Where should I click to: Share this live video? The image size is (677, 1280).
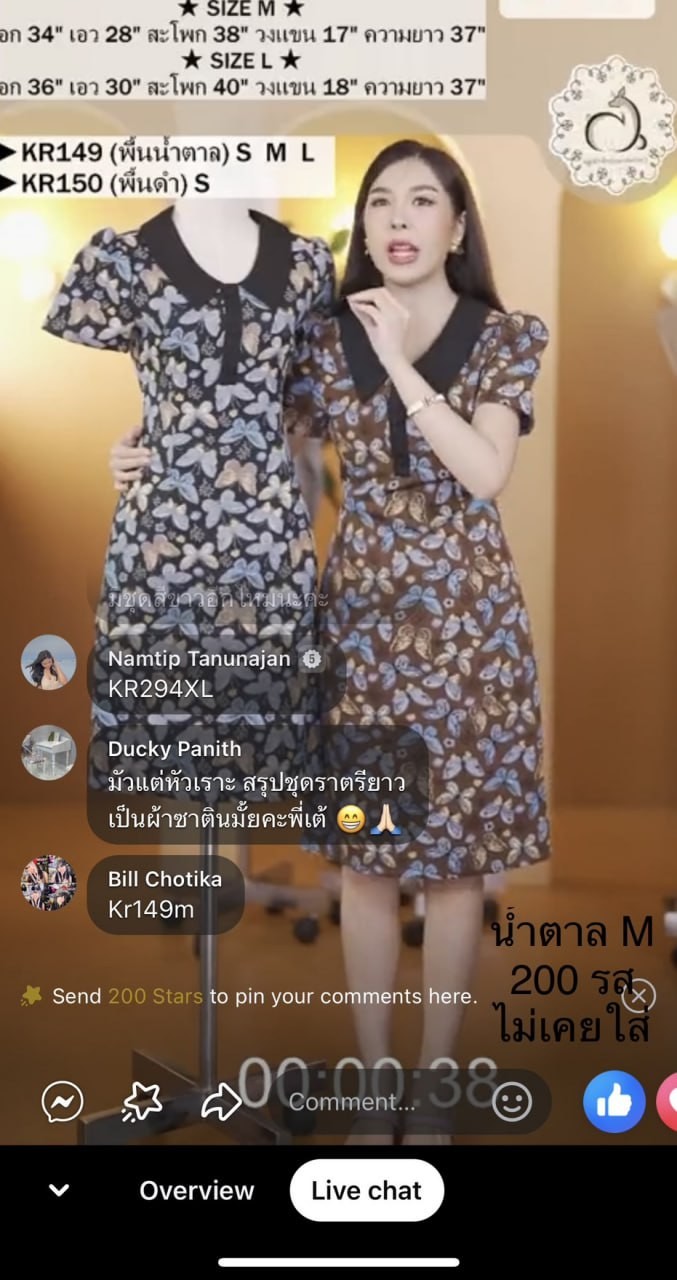tap(221, 1102)
